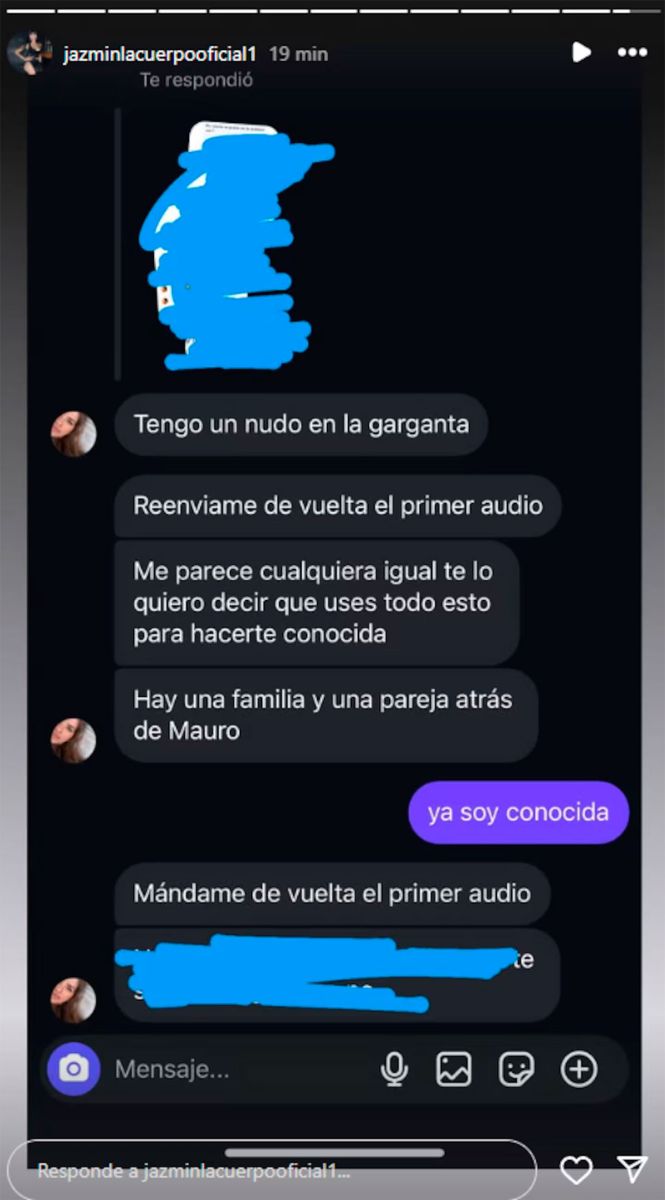Like this story with the heart
The image size is (665, 1200).
pos(576,1169)
